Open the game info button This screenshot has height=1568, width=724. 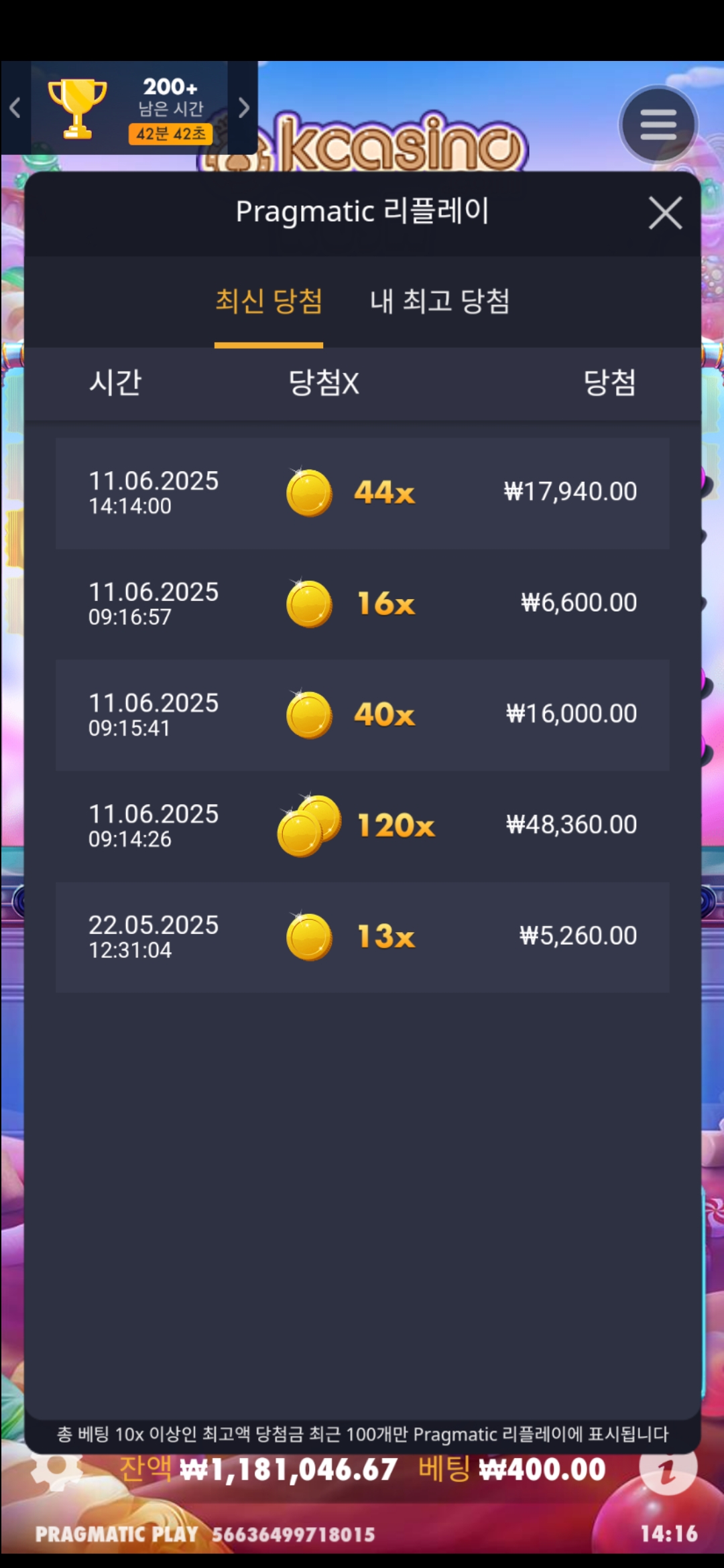click(668, 1470)
